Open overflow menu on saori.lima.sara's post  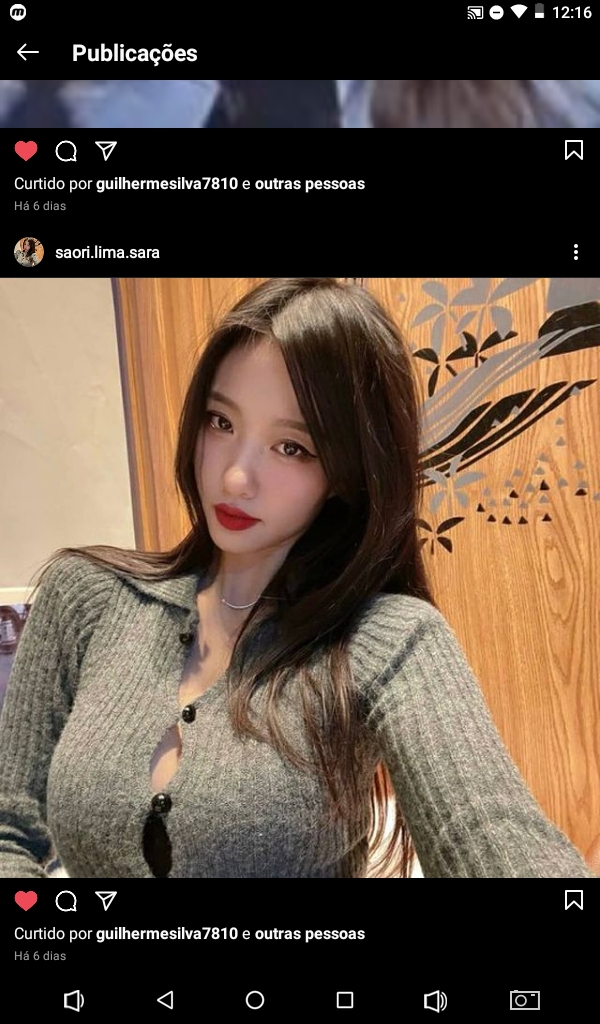click(x=576, y=252)
